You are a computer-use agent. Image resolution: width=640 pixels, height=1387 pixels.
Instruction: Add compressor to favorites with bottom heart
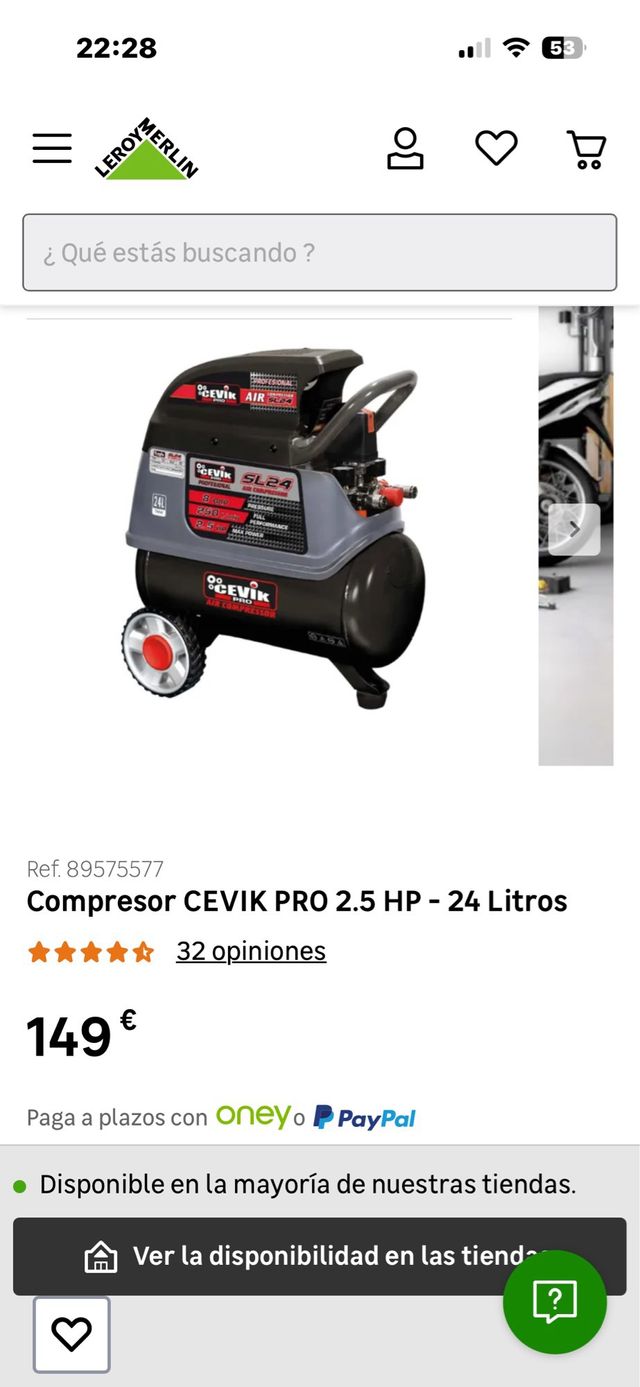(x=71, y=1334)
